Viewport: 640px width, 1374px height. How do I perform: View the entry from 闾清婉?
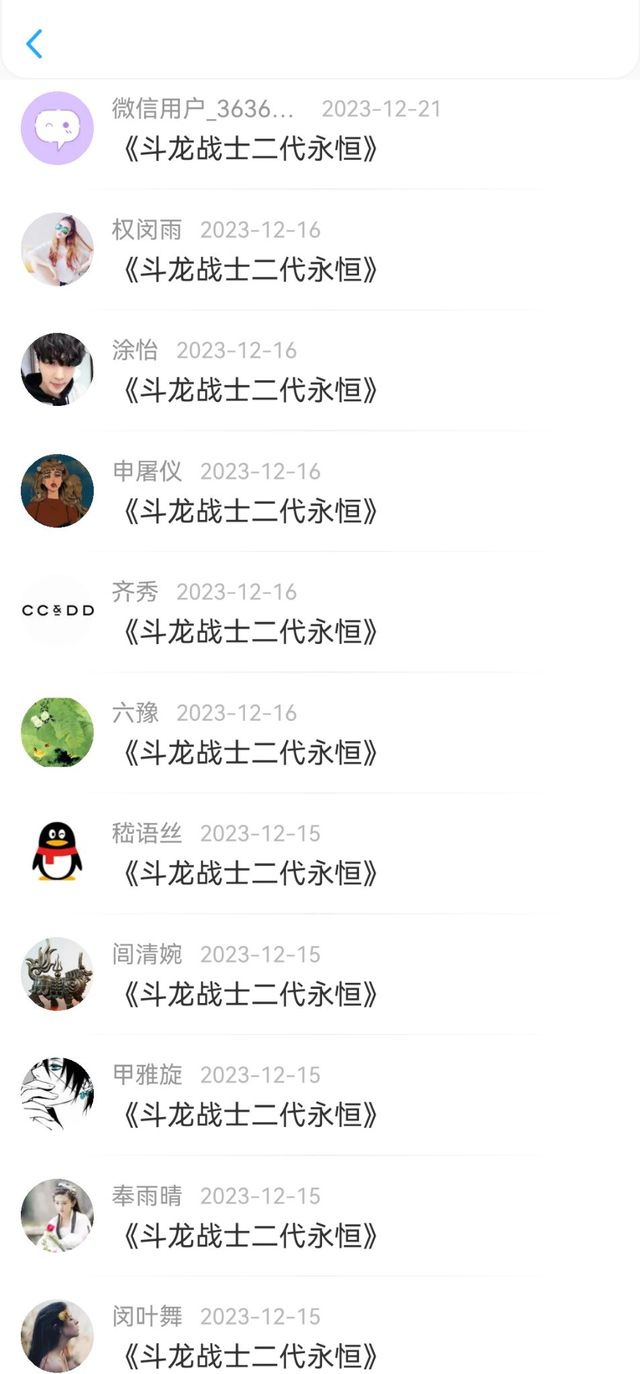320,974
